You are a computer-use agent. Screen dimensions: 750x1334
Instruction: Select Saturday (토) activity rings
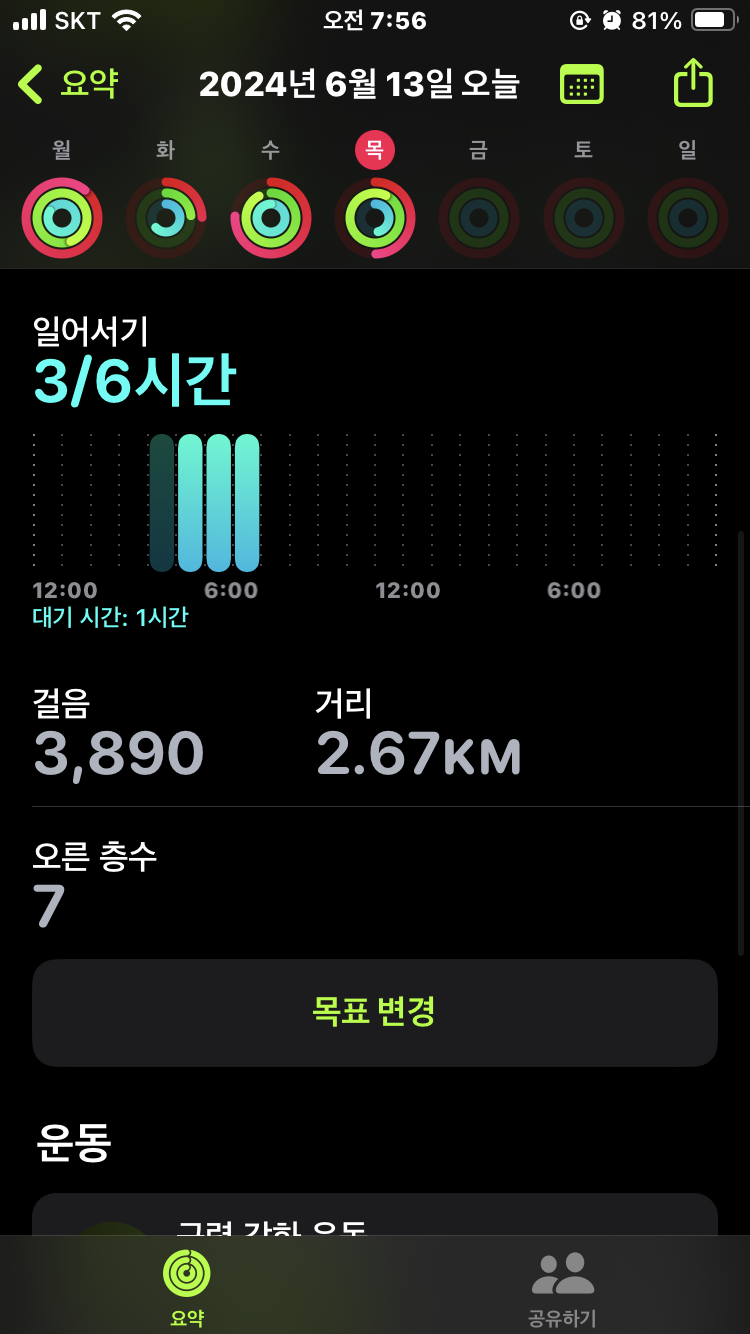[583, 218]
